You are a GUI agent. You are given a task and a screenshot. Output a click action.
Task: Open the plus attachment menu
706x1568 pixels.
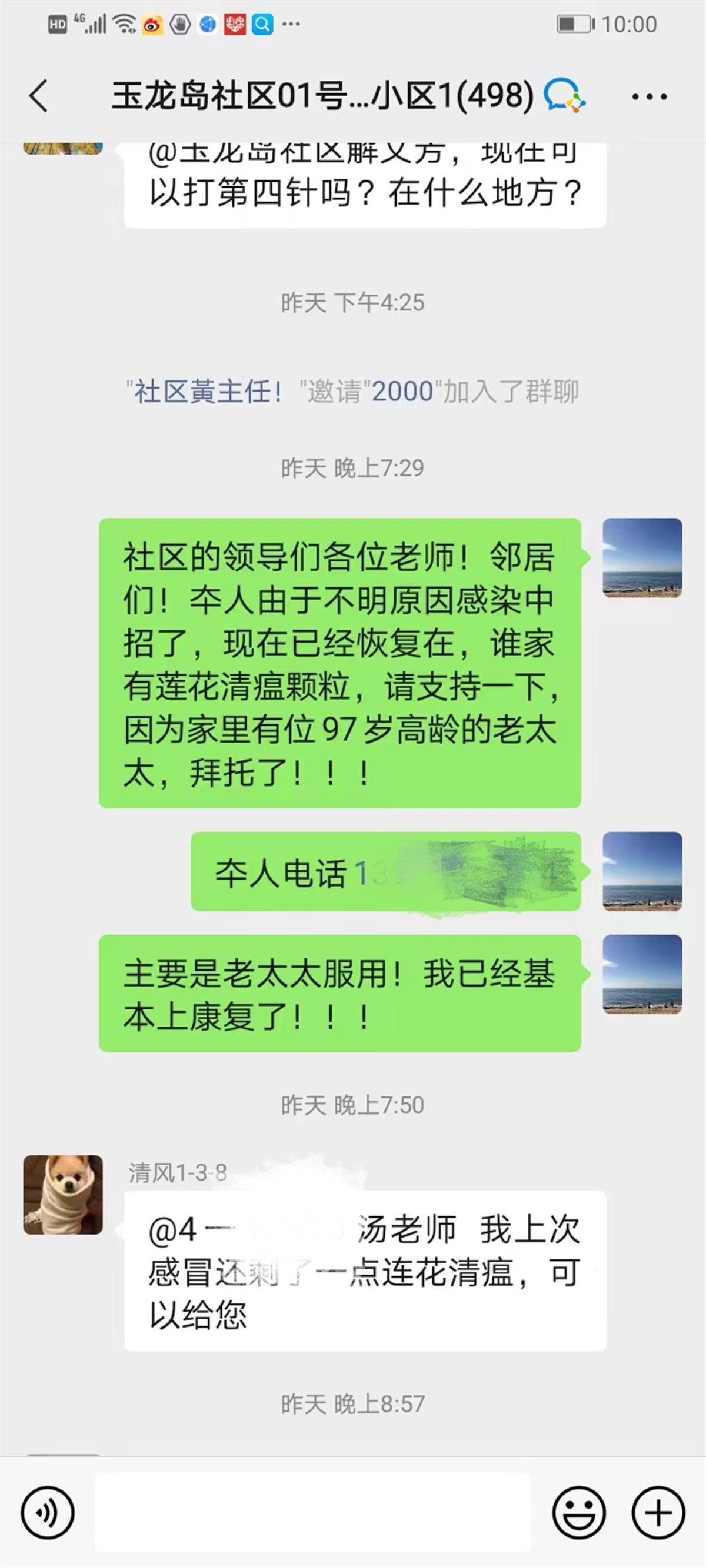pos(658,1512)
